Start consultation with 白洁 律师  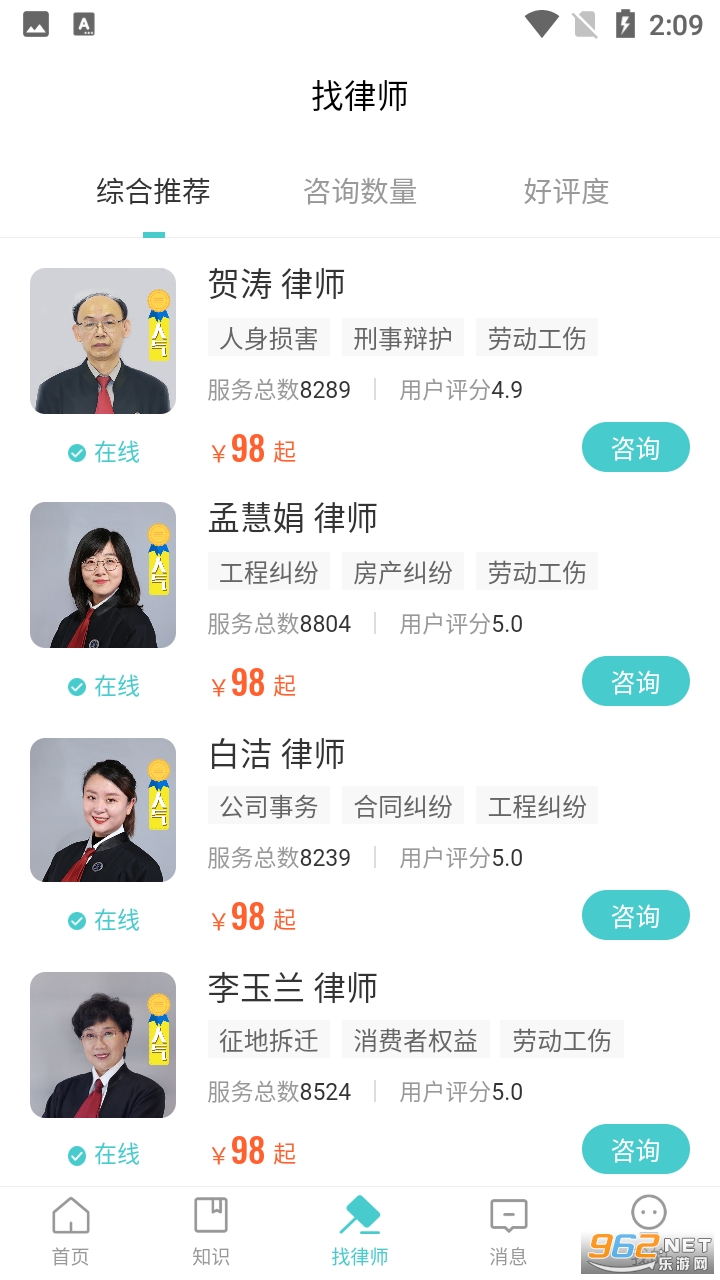[635, 916]
